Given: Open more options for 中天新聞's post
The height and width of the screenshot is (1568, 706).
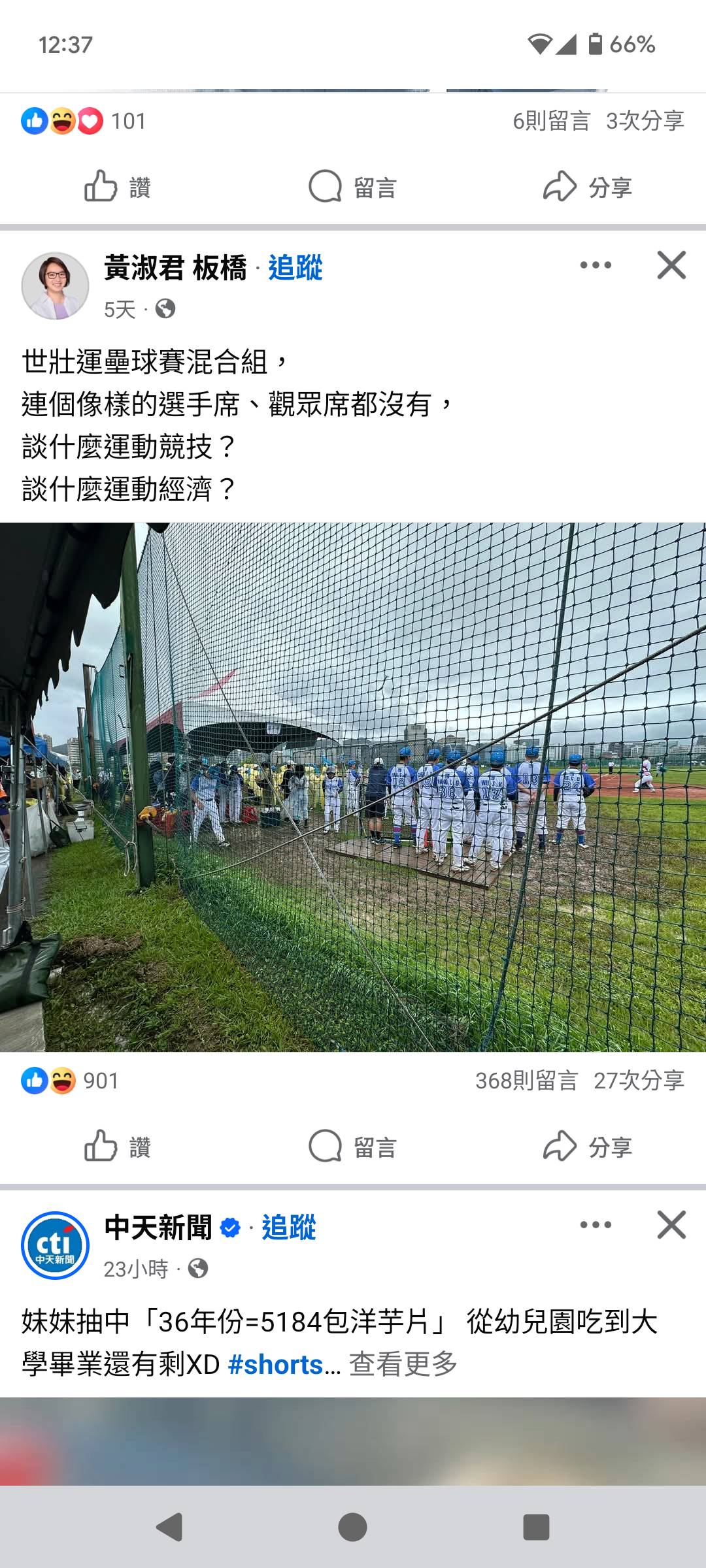Looking at the screenshot, I should 596,1225.
